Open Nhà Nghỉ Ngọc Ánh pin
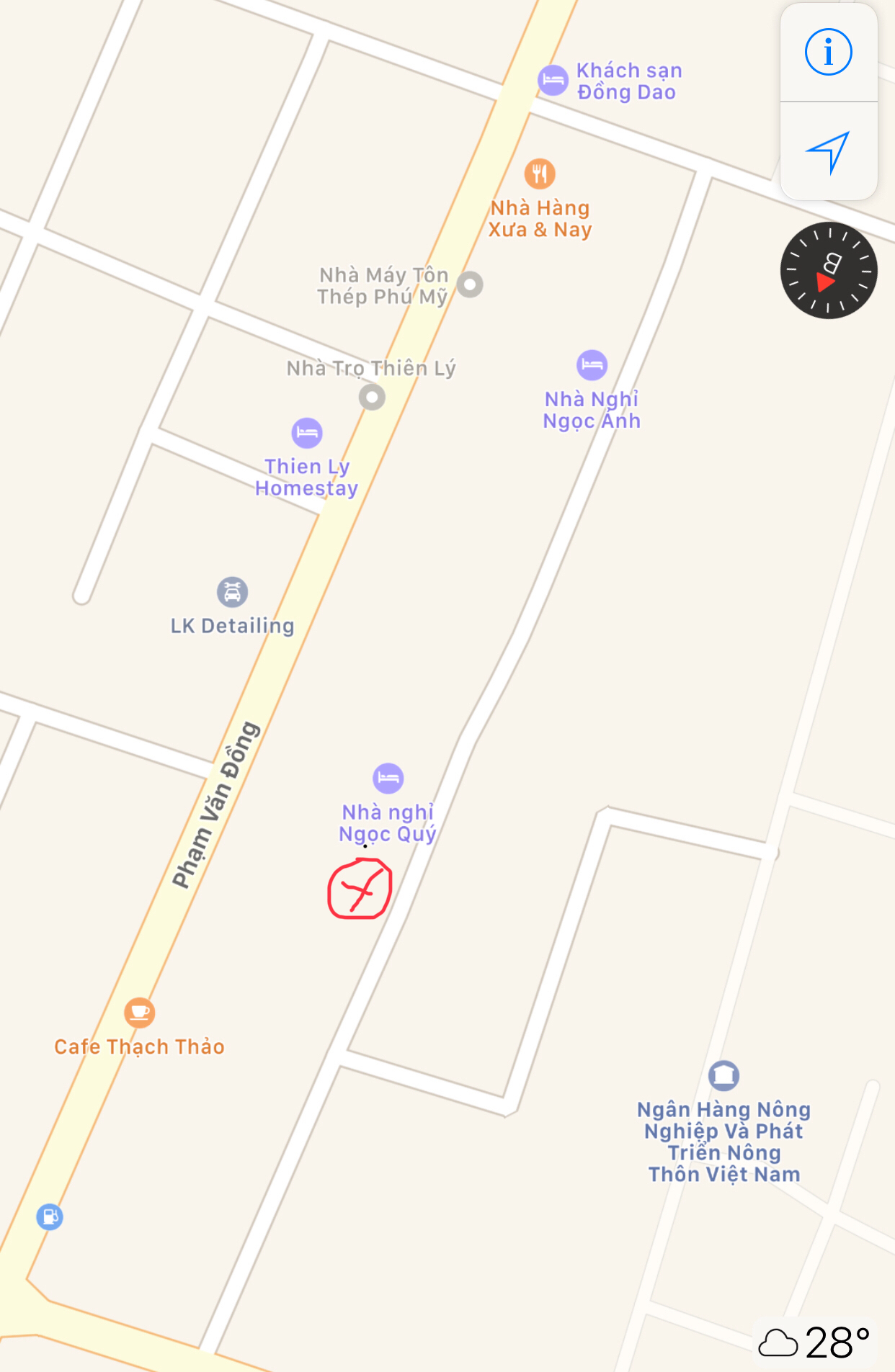Viewport: 895px width, 1372px height. tap(592, 365)
